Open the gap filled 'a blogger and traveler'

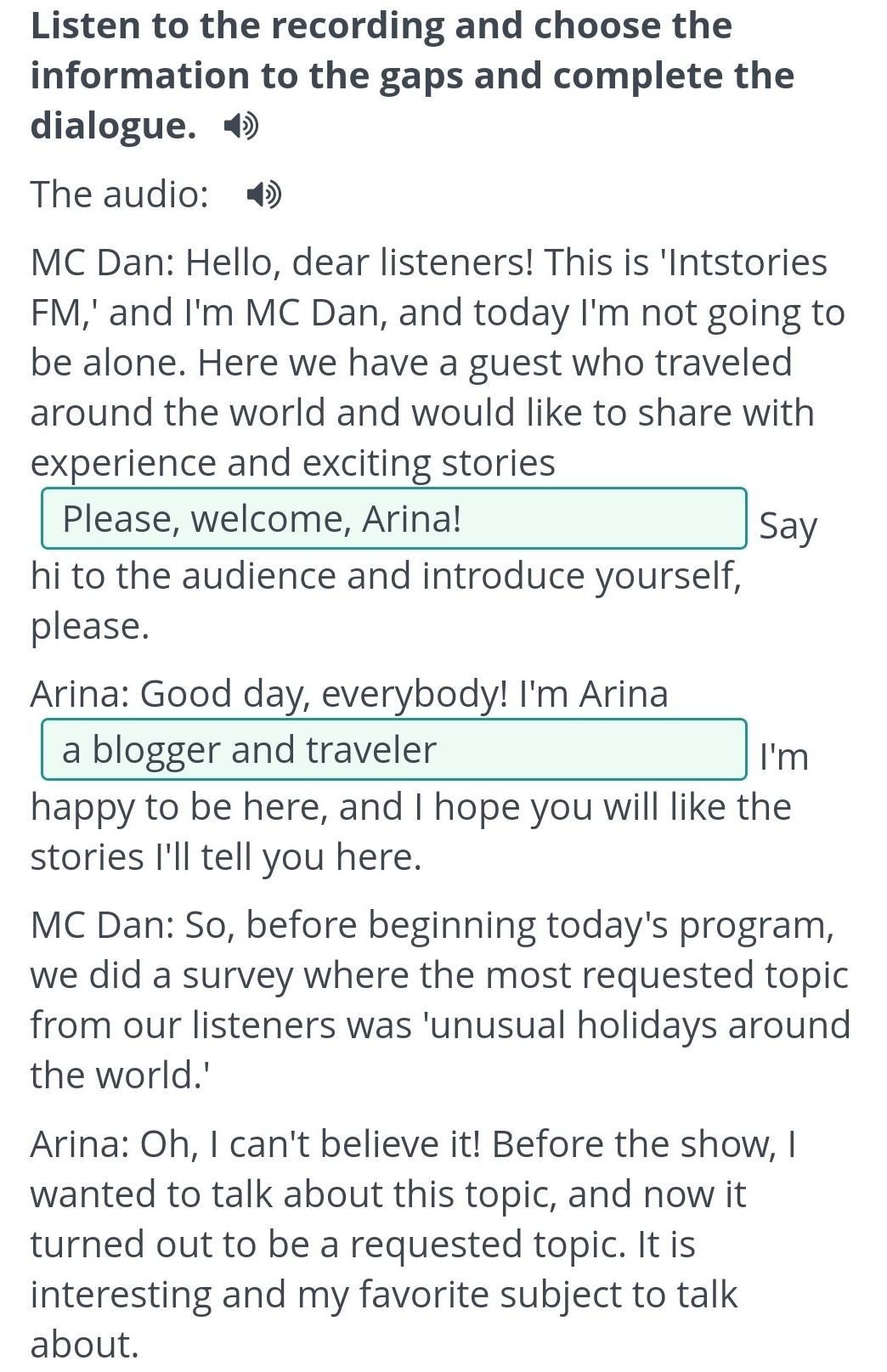[x=393, y=749]
